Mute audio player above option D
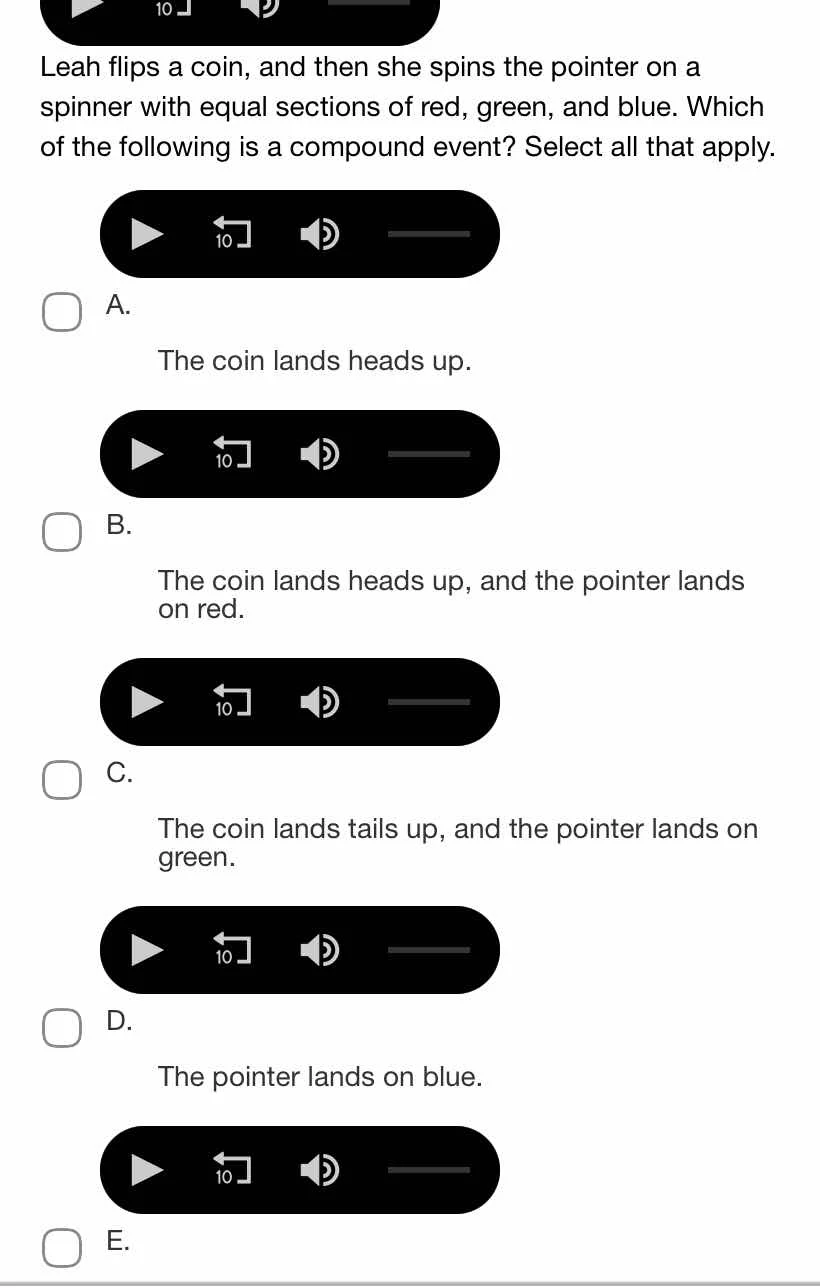Viewport: 820px width, 1288px height. 320,950
